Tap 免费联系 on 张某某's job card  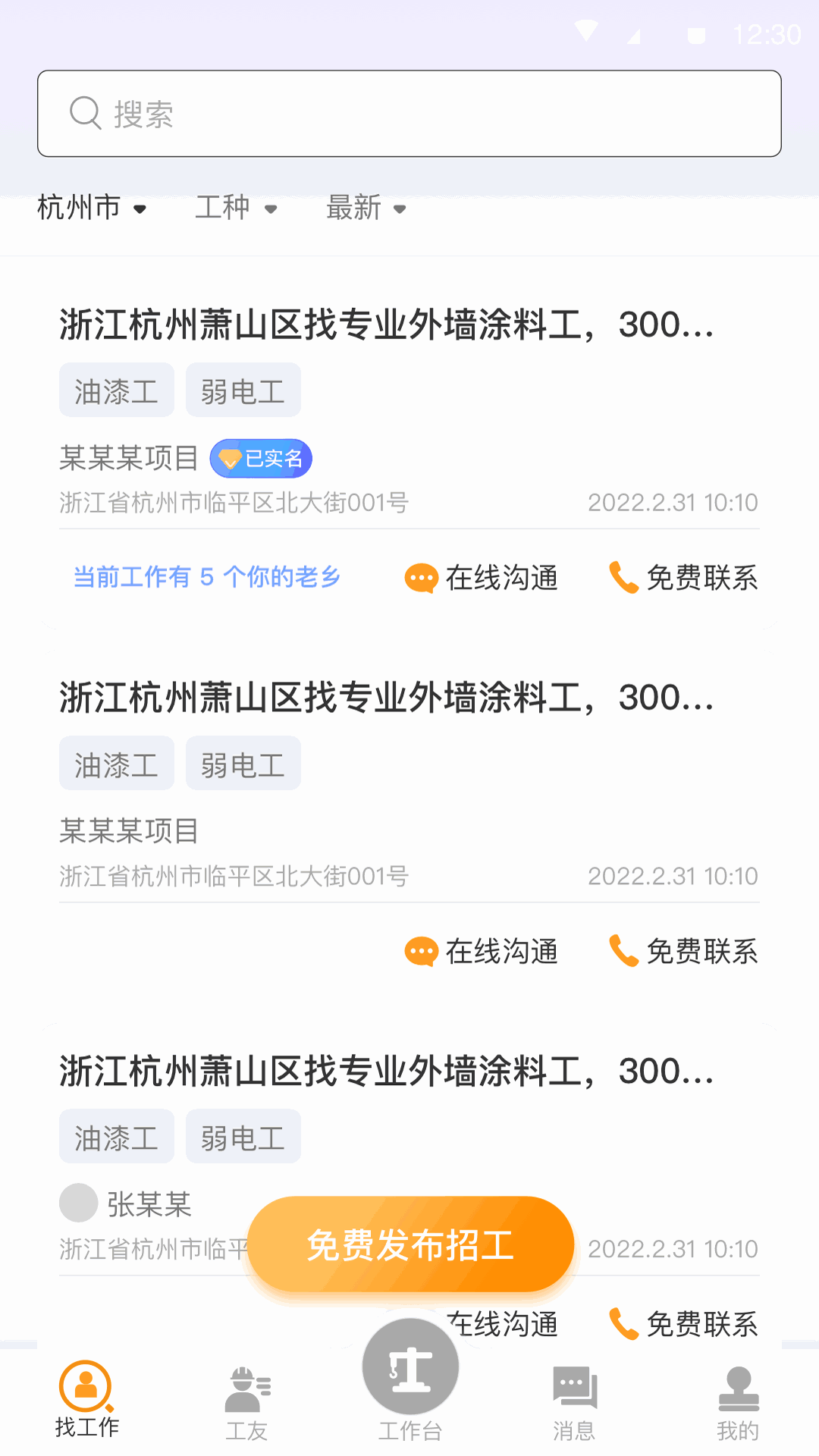point(683,1324)
